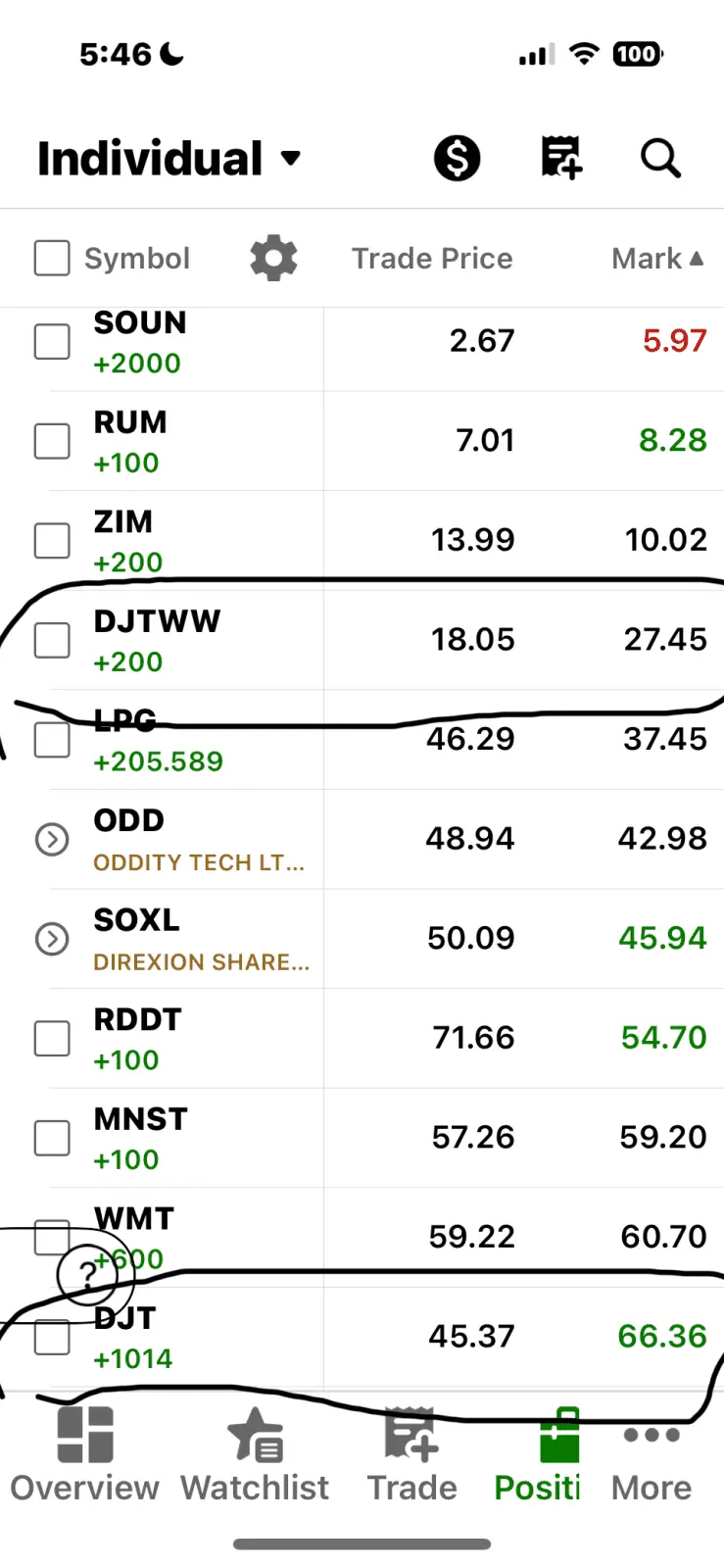Open the add trade ticket icon
This screenshot has height=1568, width=724.
pos(561,158)
